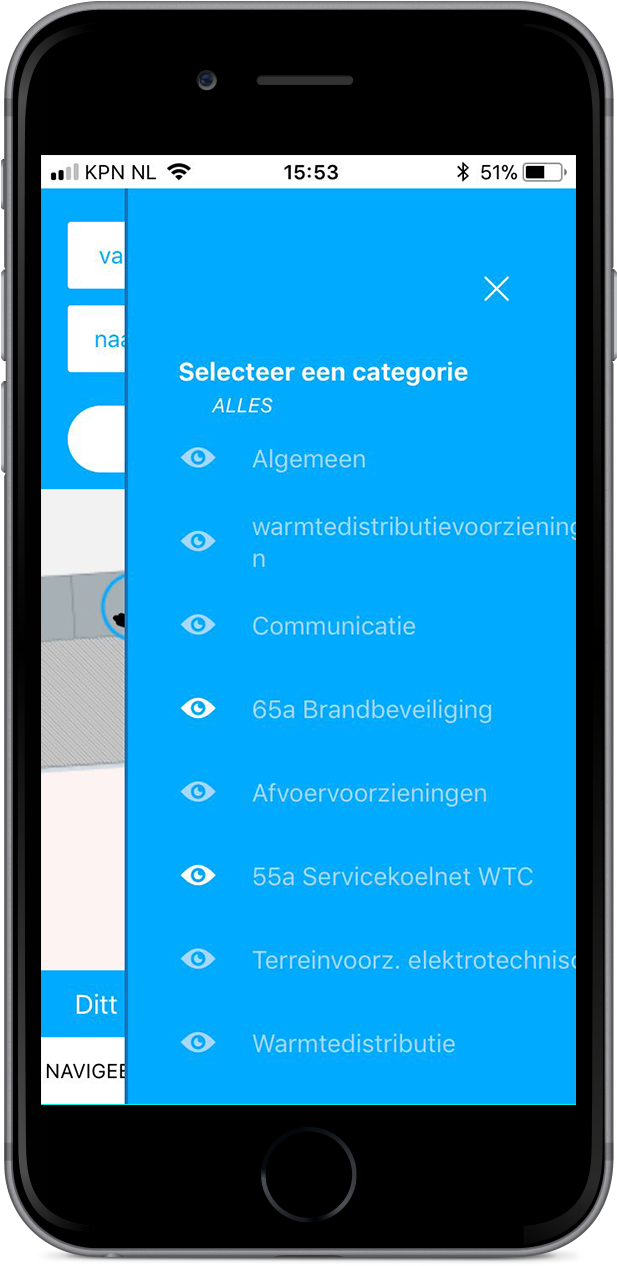617x1266 pixels.
Task: Hide the 55a Servicekoelnet WTC category
Action: (198, 876)
